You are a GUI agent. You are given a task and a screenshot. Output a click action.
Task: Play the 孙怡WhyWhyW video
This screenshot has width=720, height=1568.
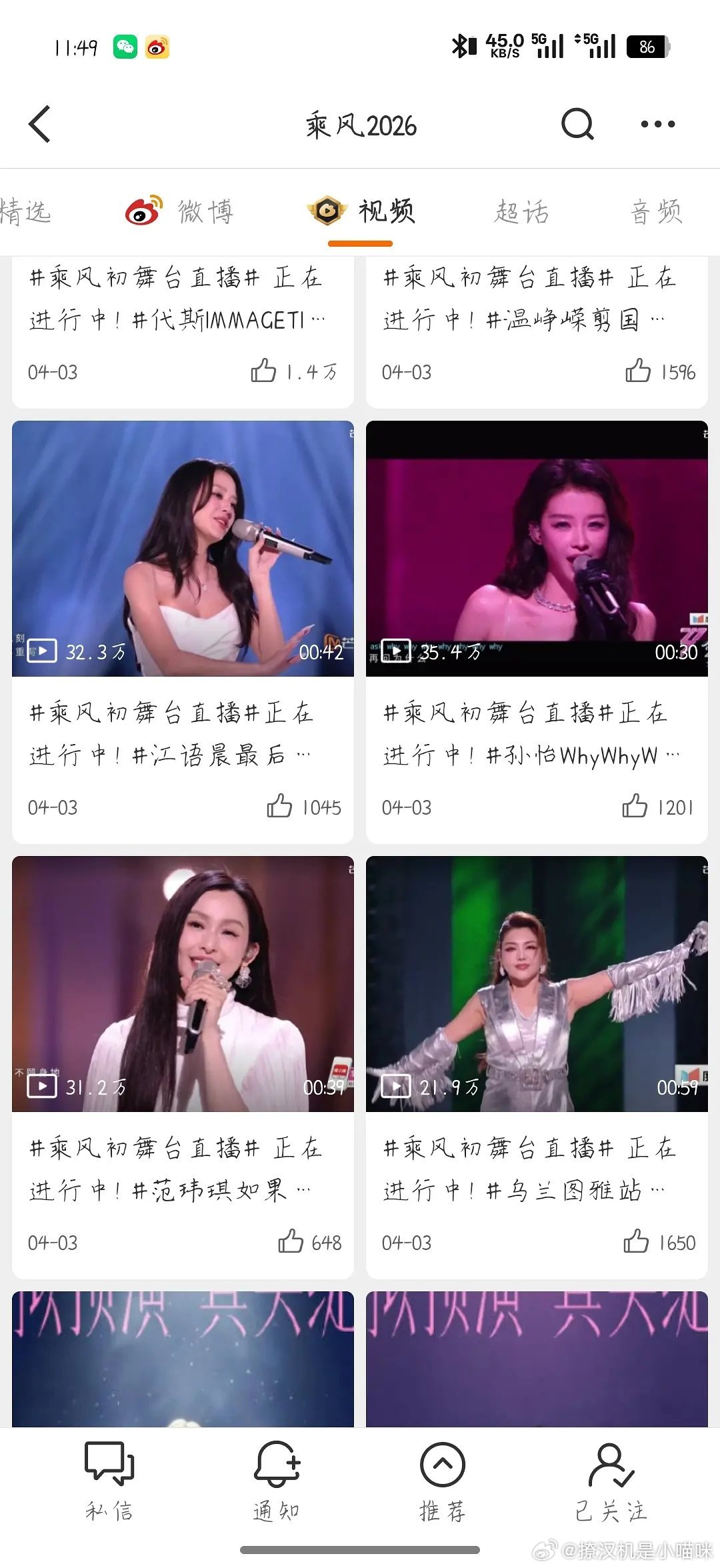[537, 548]
